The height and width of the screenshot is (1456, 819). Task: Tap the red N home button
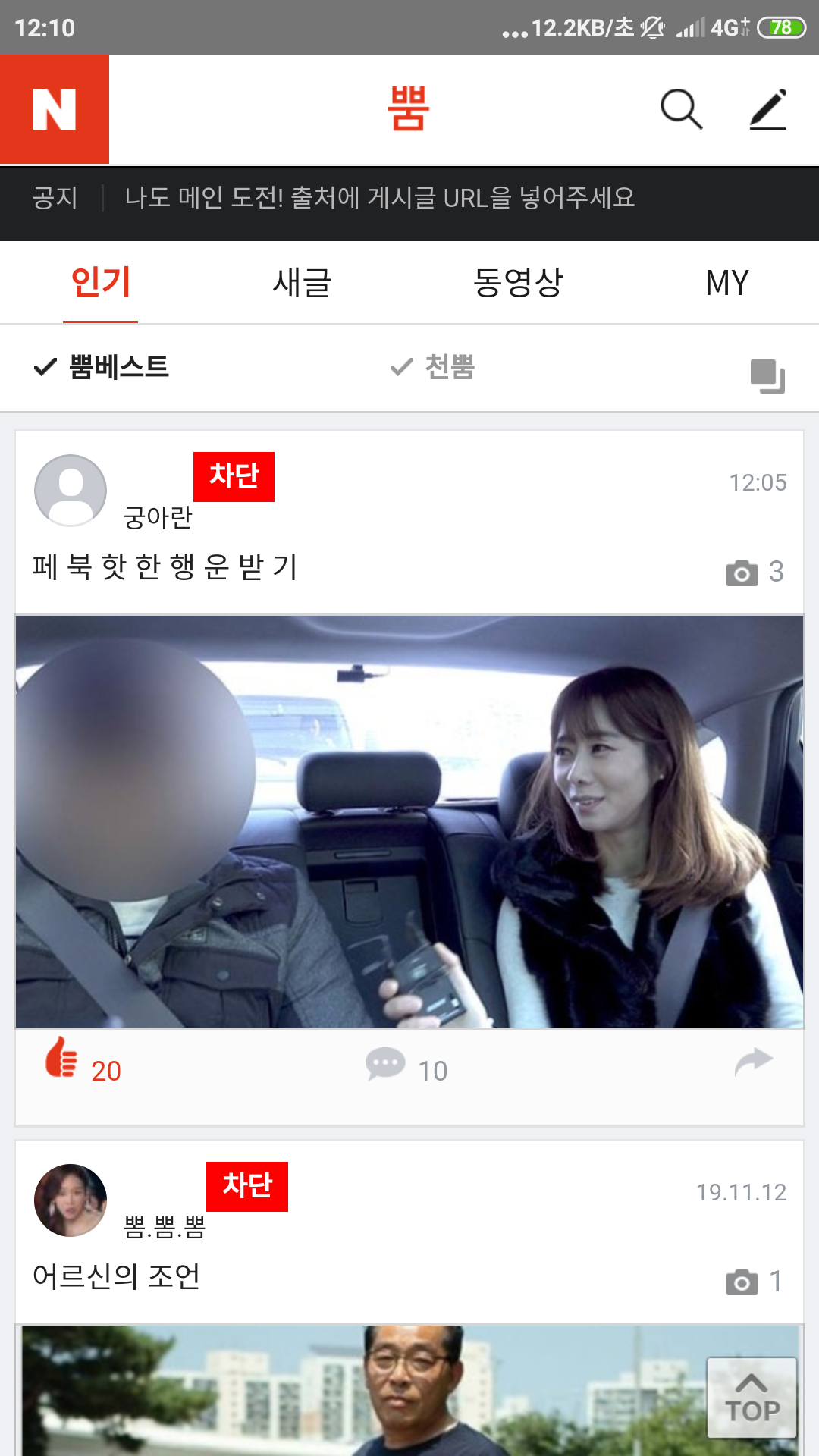tap(55, 109)
